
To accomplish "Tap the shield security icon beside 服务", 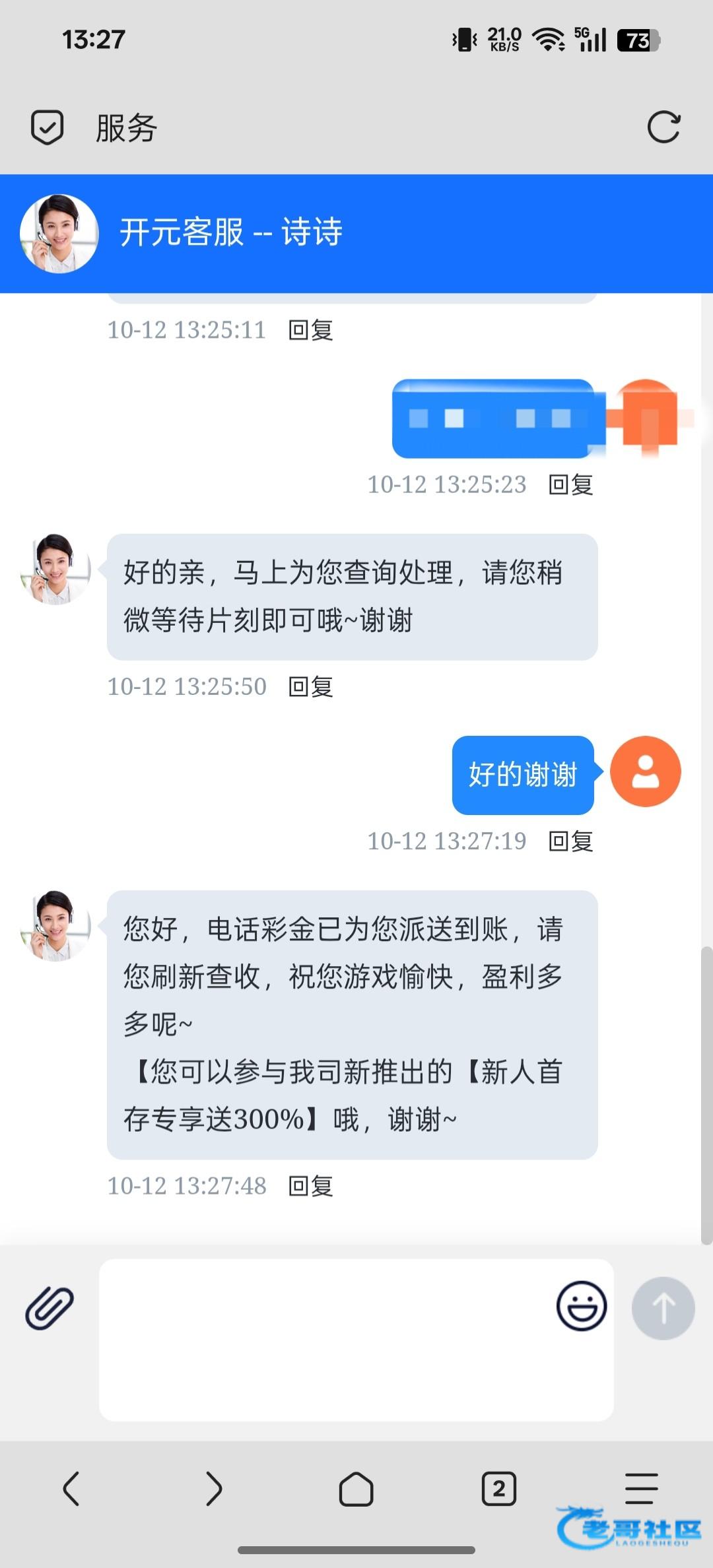I will 48,127.
